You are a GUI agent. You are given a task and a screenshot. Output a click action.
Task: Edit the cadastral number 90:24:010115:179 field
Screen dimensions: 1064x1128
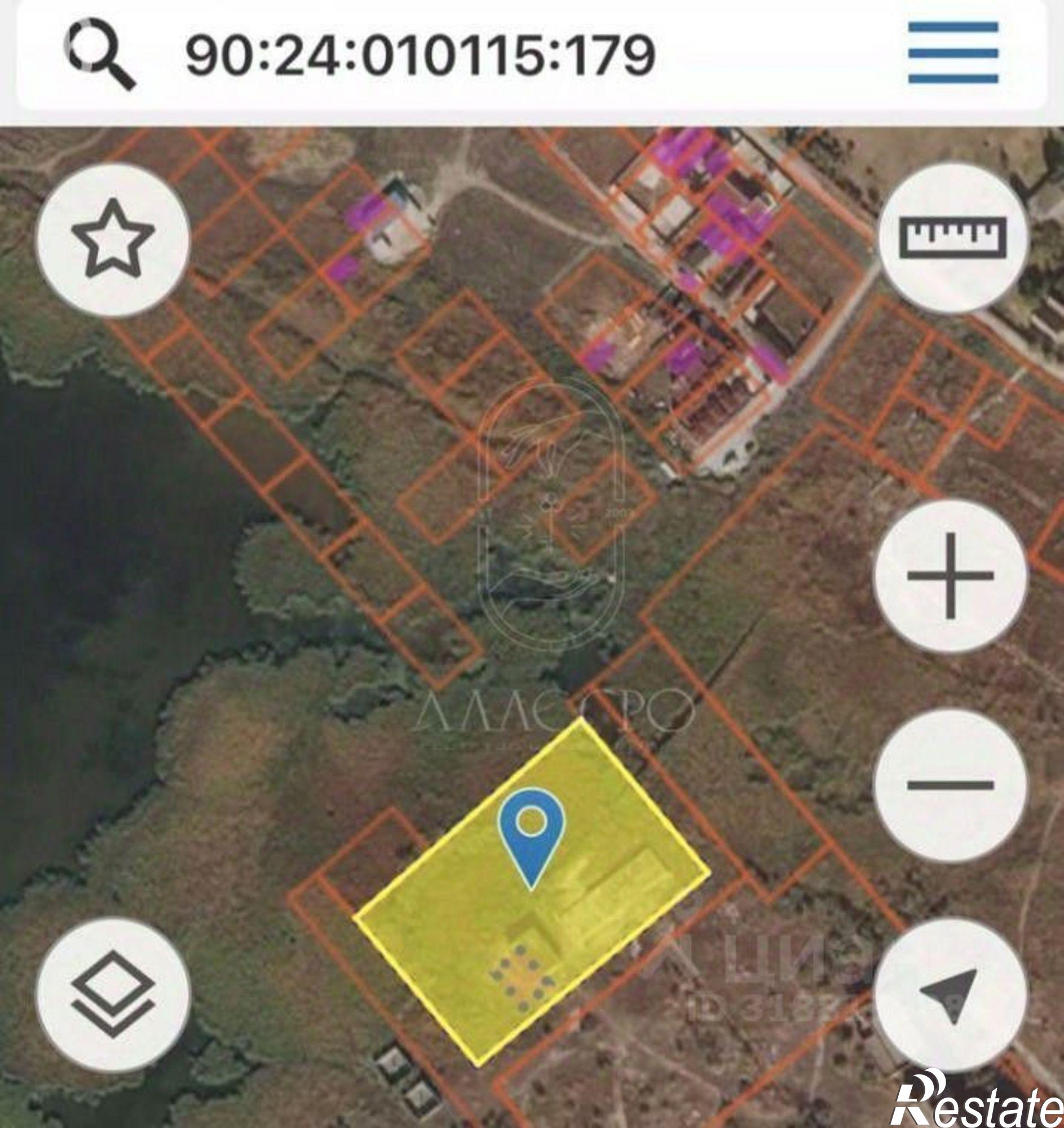(x=420, y=56)
